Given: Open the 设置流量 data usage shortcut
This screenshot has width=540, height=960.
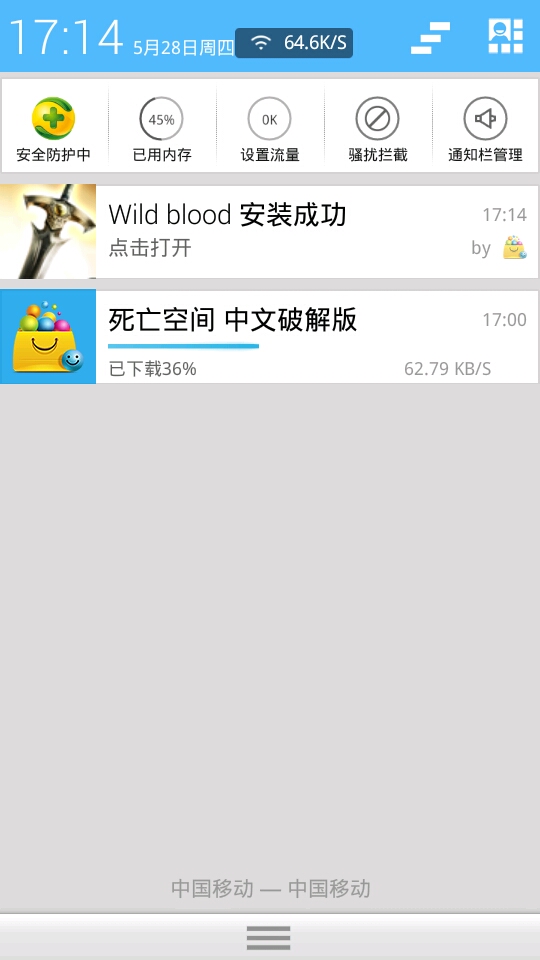Looking at the screenshot, I should tap(270, 129).
